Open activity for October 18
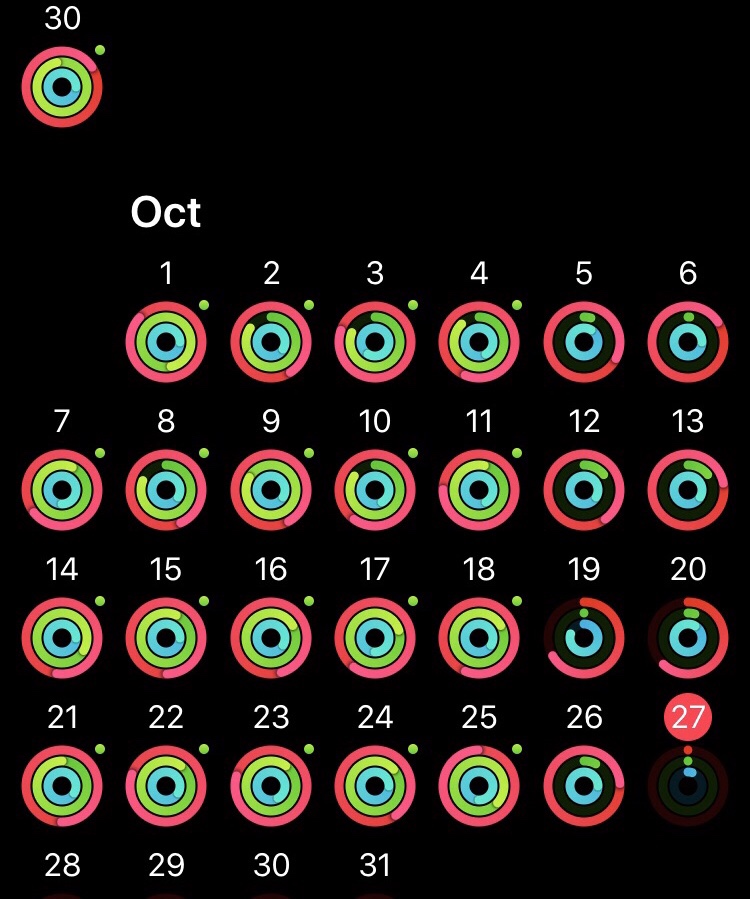 (479, 638)
